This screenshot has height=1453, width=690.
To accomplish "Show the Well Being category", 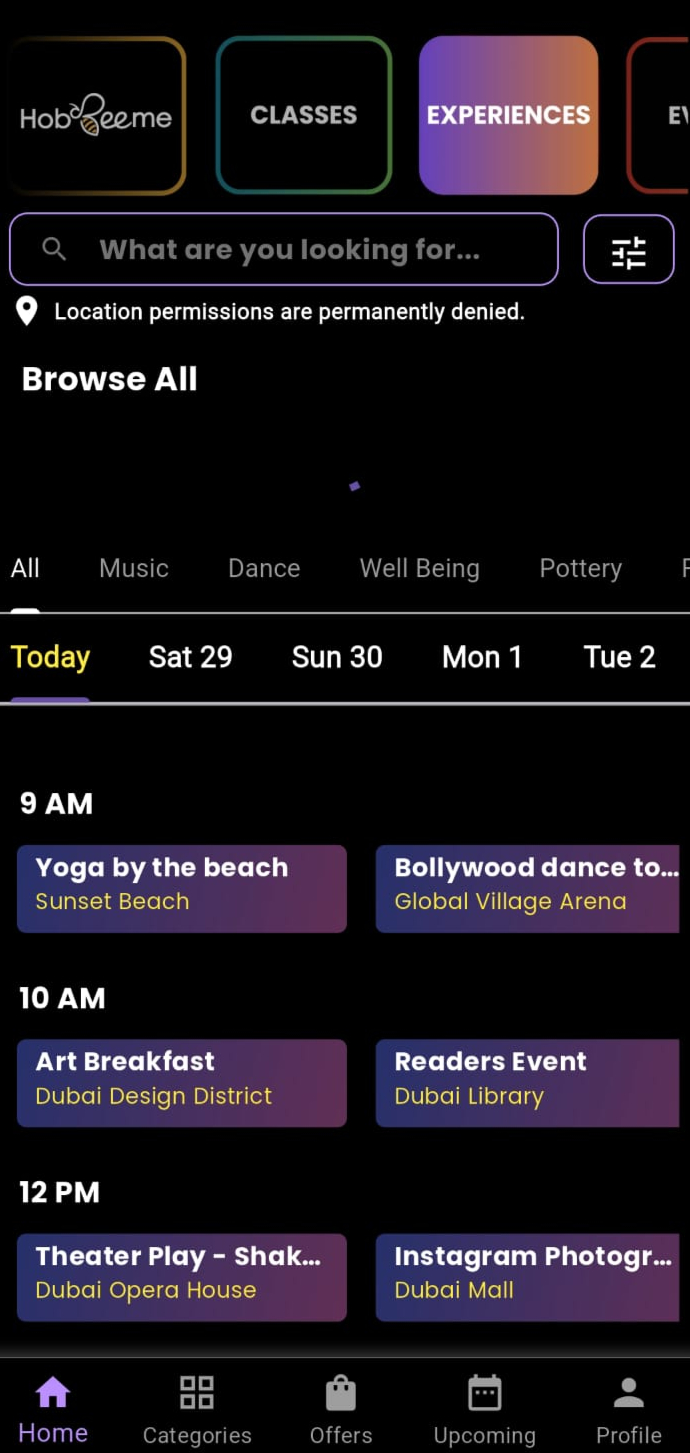I will pos(419,568).
